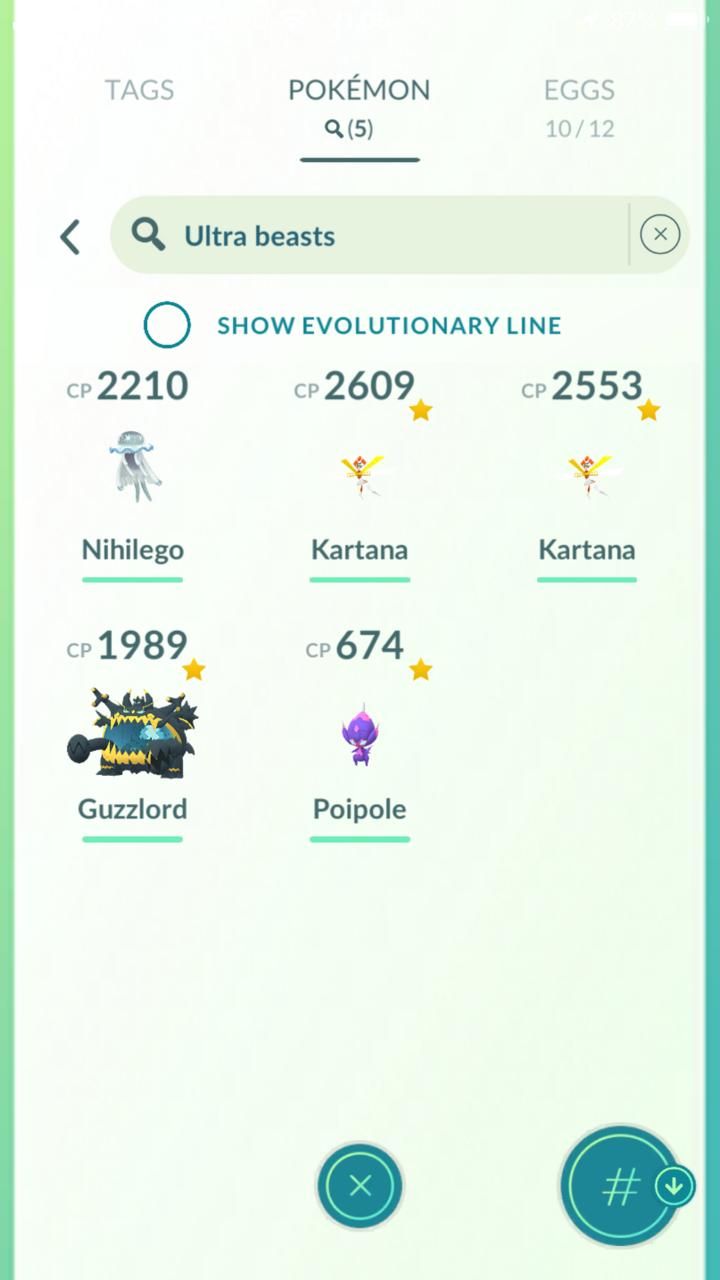Close the Pokémon storage screen
720x1280 pixels.
point(360,1186)
